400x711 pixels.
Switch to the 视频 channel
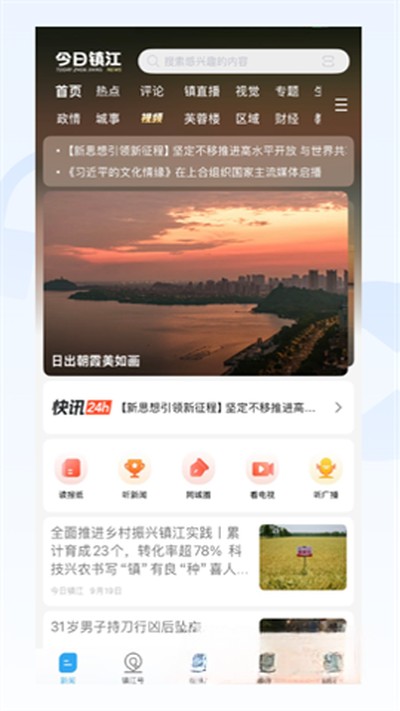coord(151,119)
